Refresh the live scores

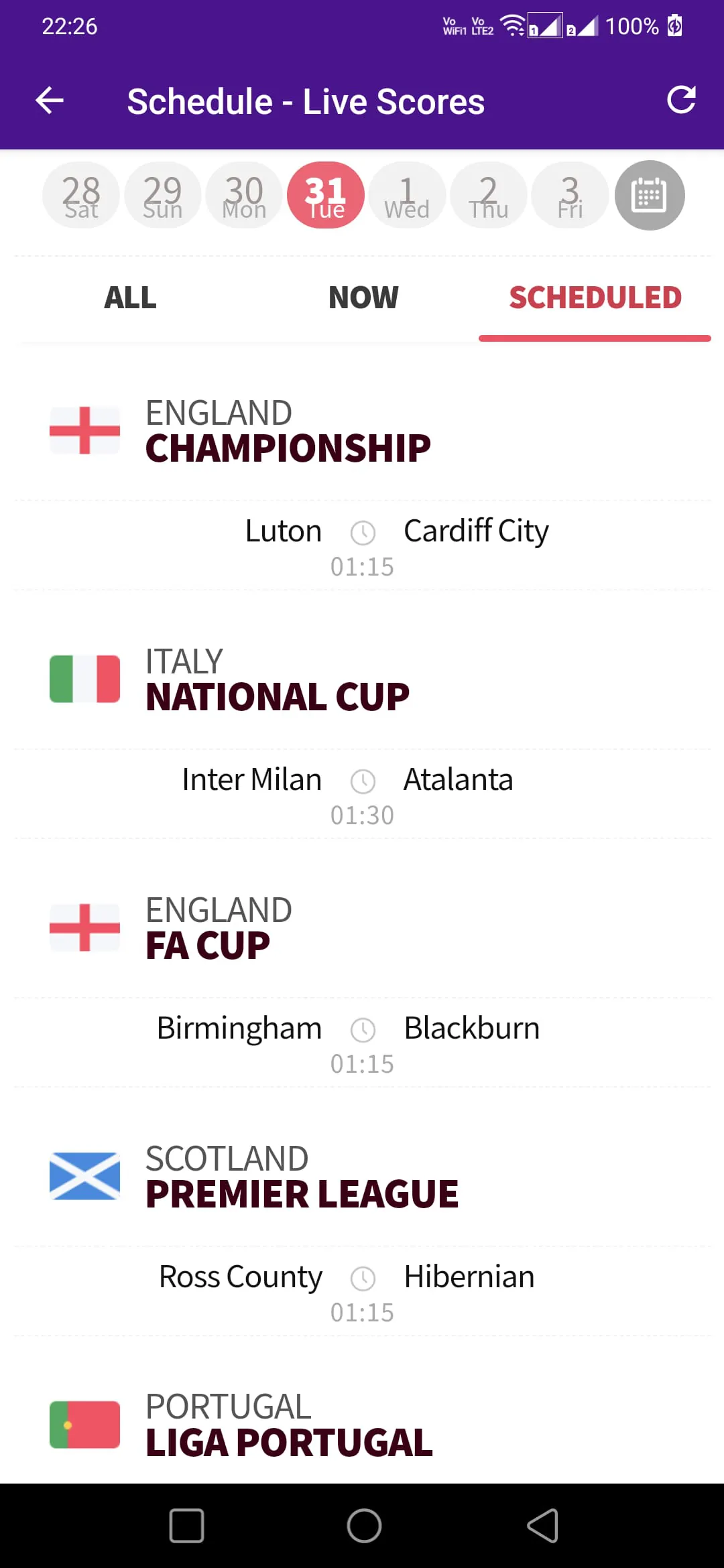point(681,101)
